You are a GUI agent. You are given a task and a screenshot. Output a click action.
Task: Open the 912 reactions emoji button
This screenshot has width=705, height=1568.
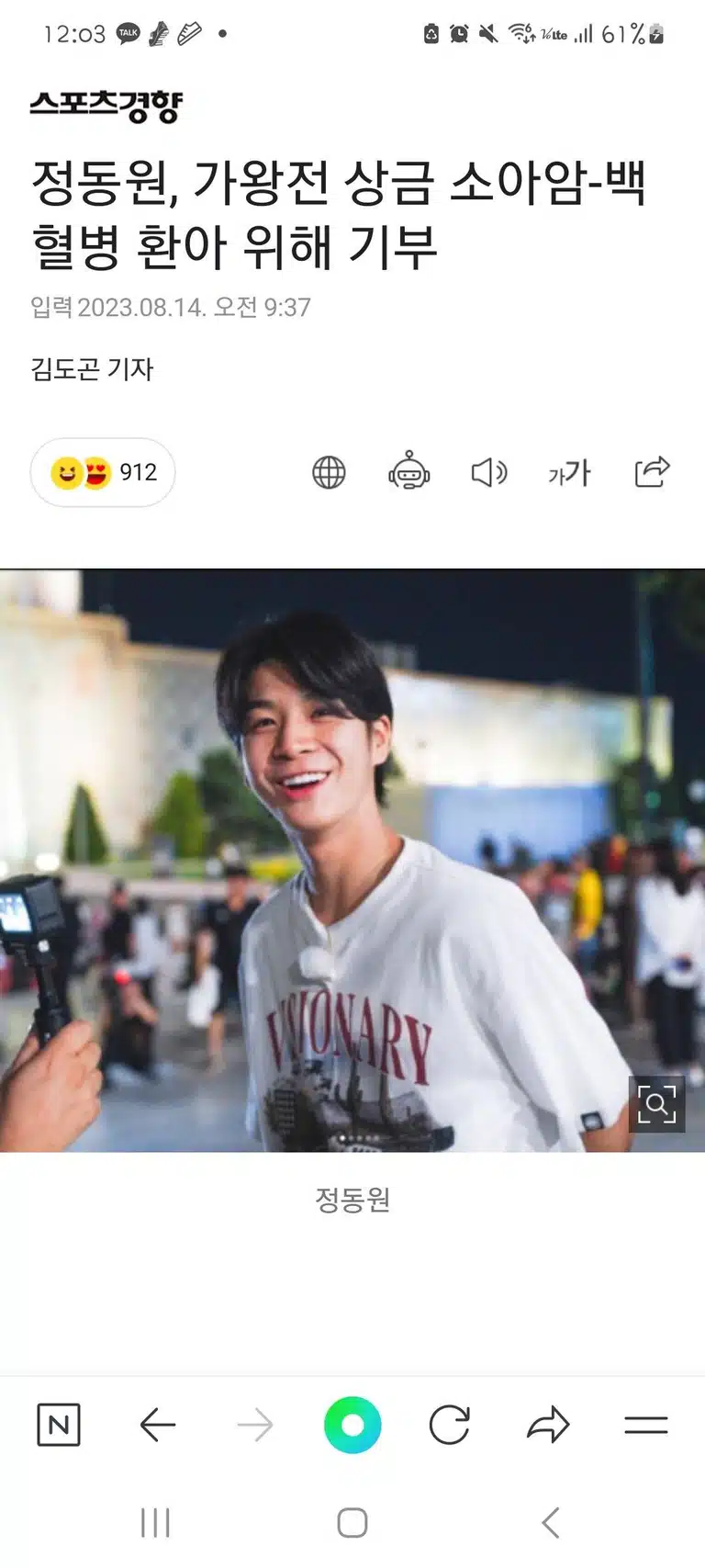click(x=103, y=472)
